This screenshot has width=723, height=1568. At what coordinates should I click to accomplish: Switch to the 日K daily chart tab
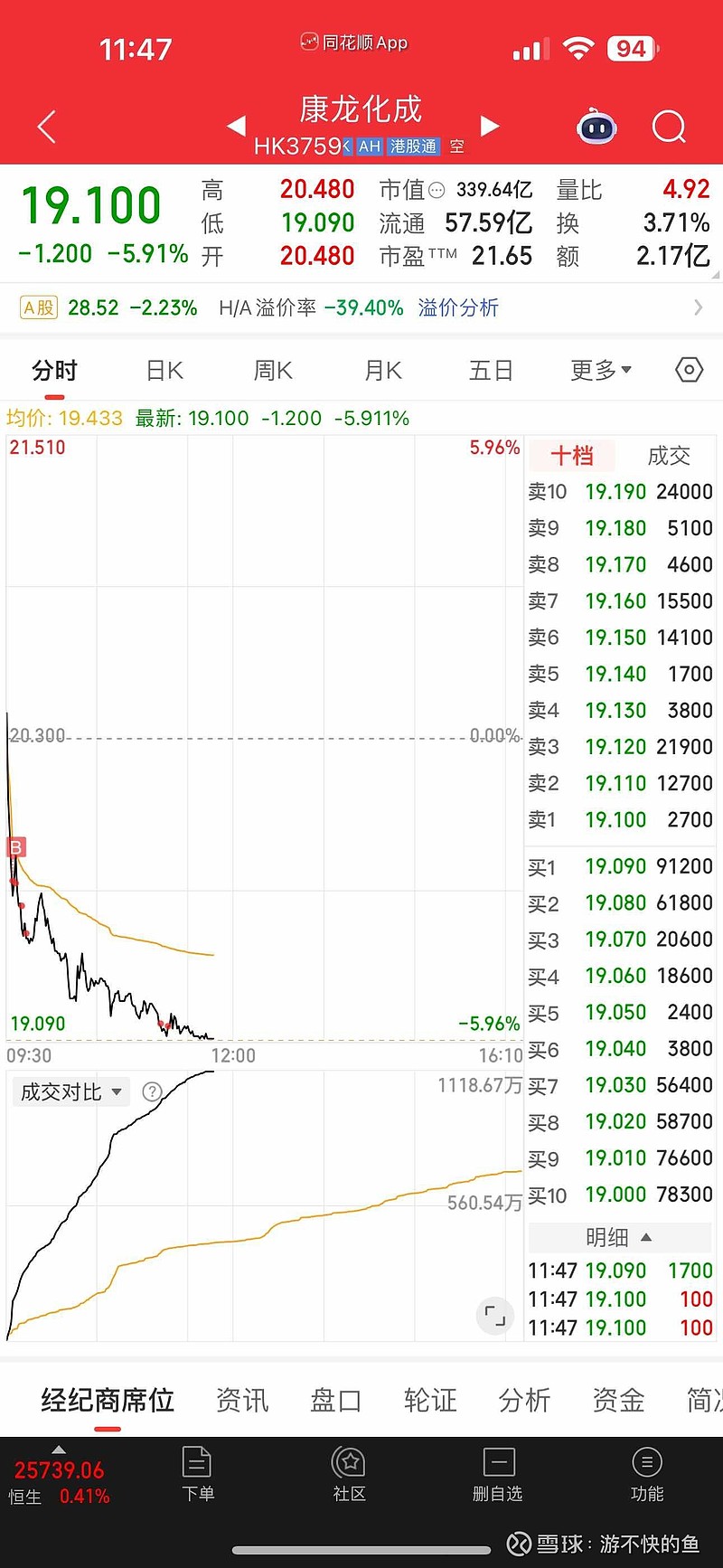[163, 369]
